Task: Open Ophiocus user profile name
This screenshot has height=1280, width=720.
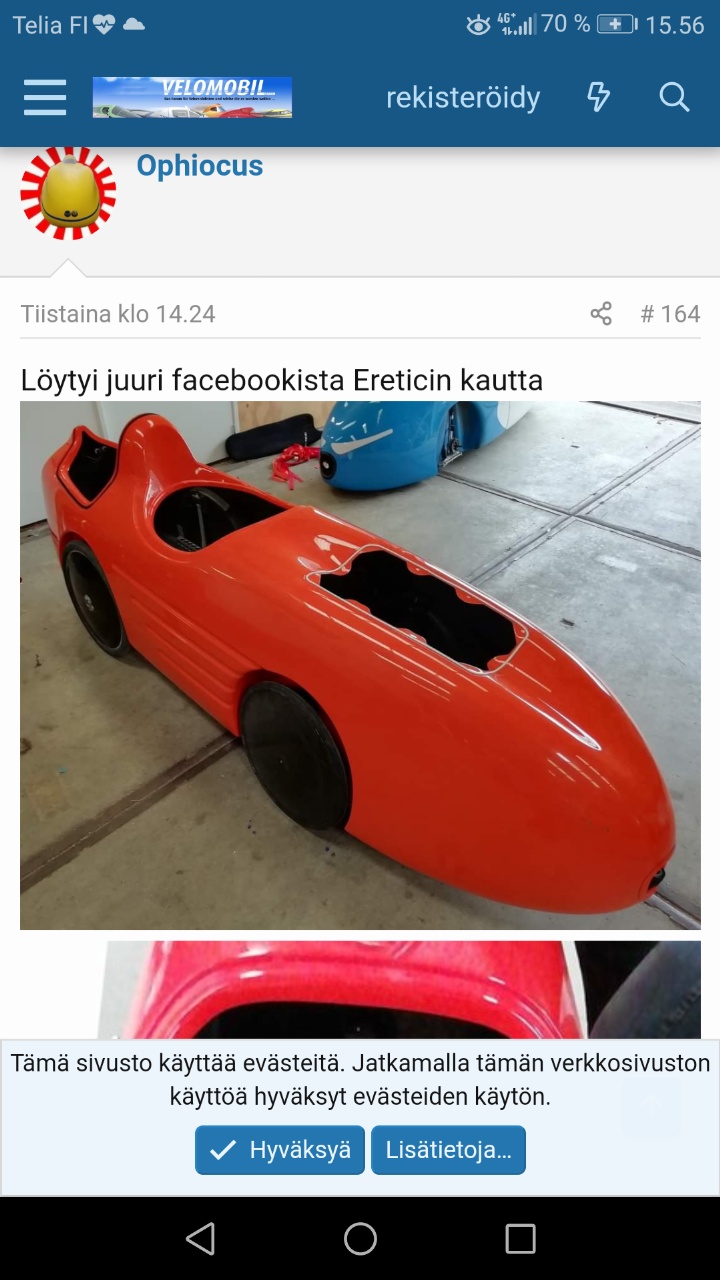Action: pyautogui.click(x=199, y=166)
